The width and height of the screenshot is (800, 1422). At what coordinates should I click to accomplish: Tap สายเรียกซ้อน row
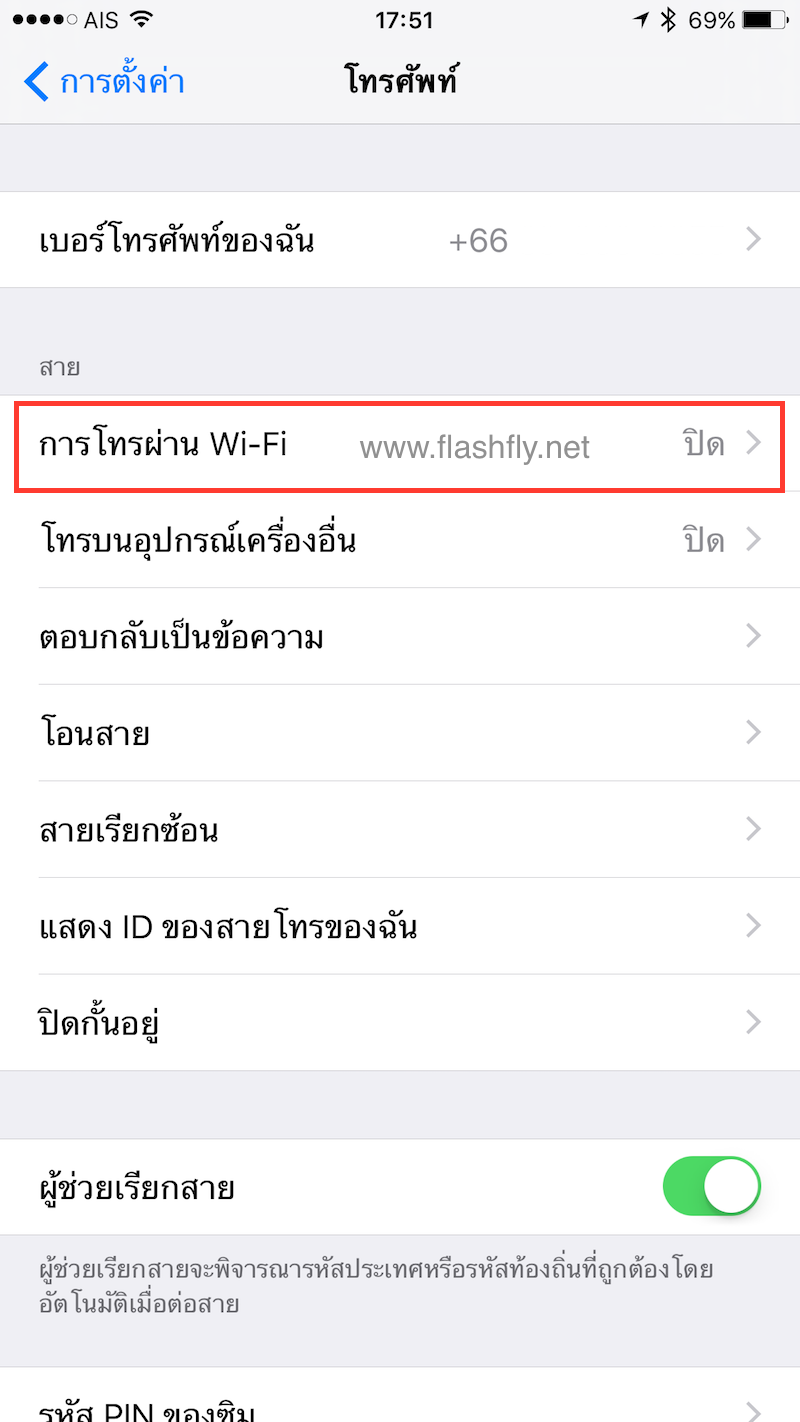pyautogui.click(x=400, y=830)
